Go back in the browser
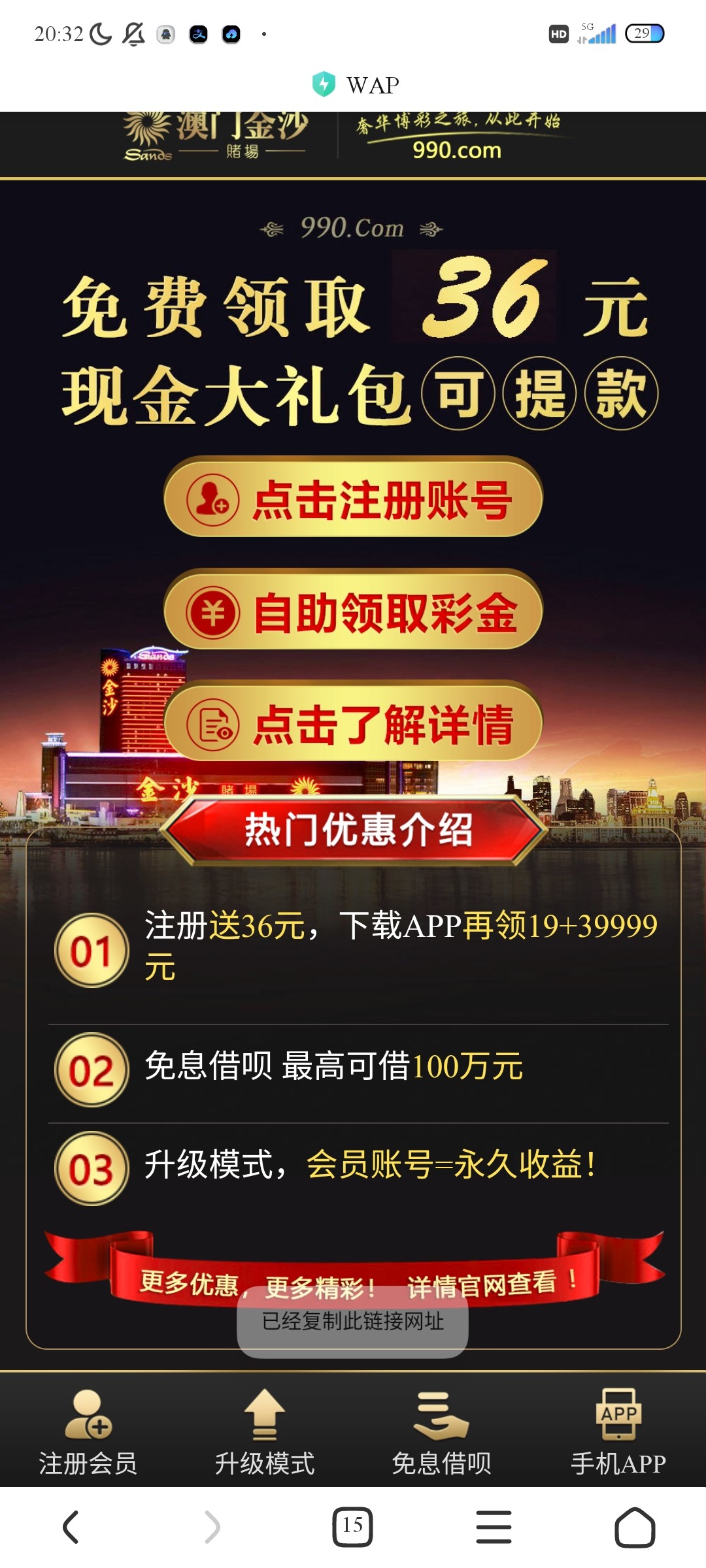 (71, 1527)
